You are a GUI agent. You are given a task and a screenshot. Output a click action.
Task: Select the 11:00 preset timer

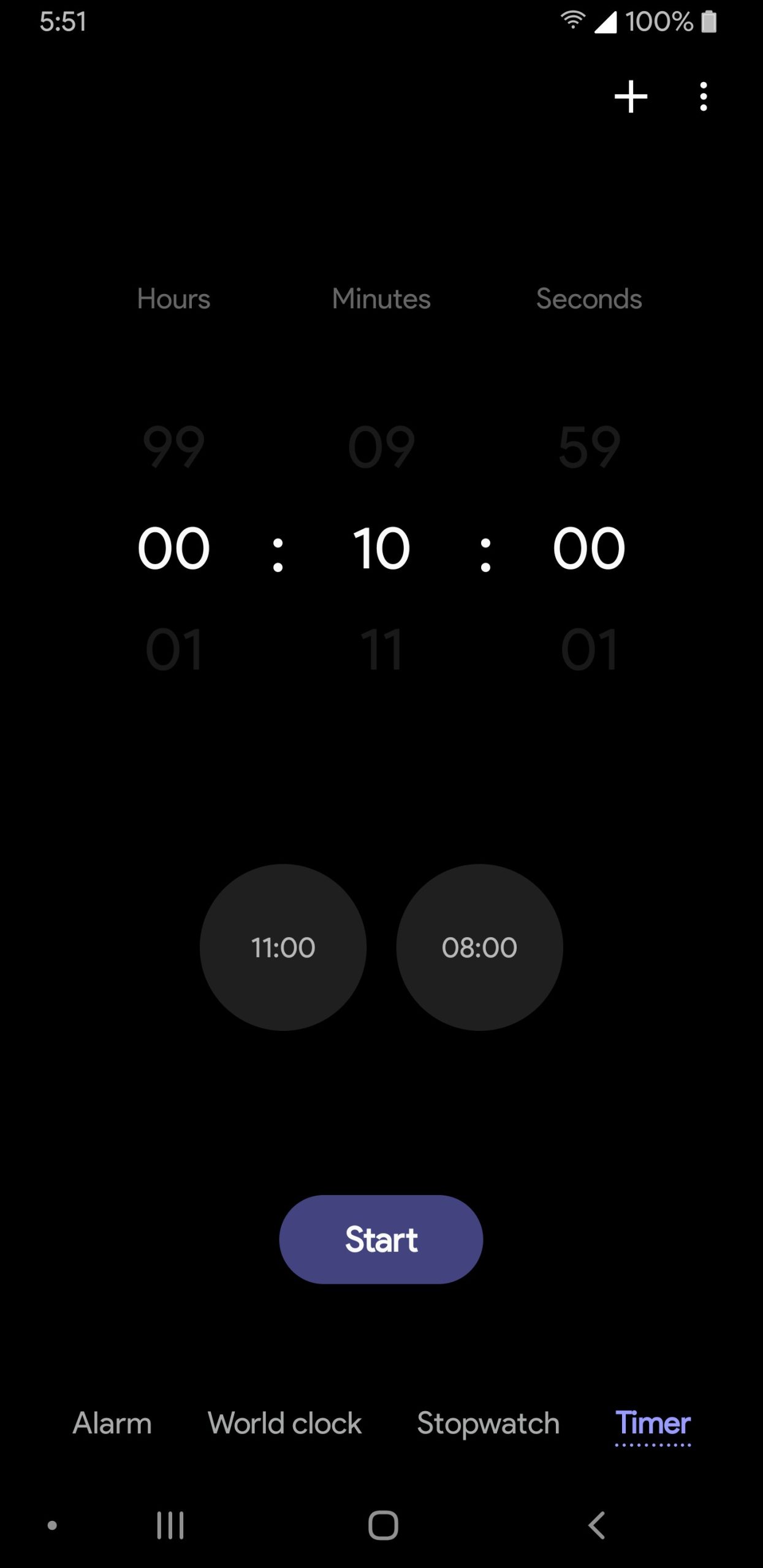[x=283, y=947]
